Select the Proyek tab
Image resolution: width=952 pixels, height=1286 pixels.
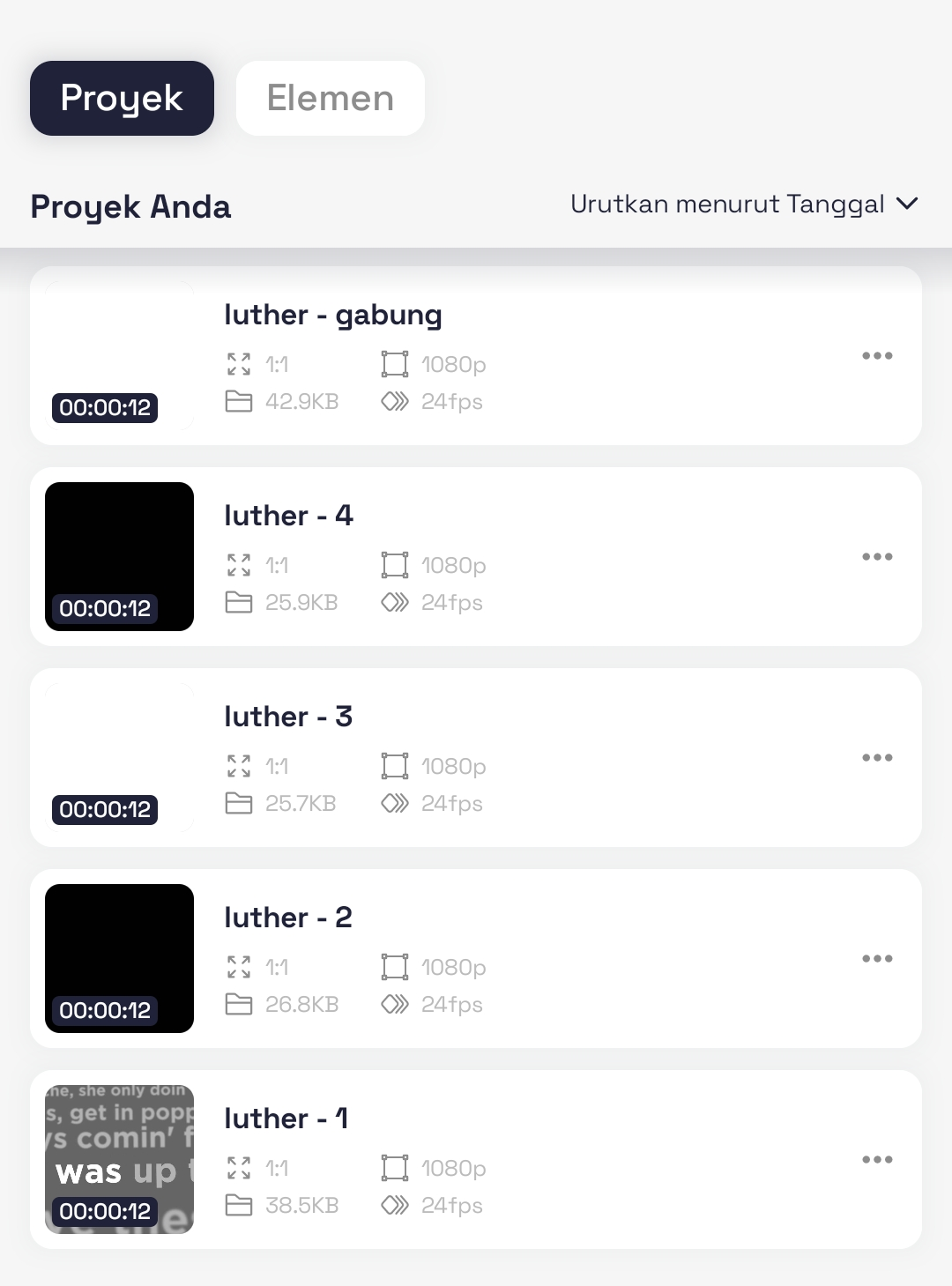tap(122, 98)
